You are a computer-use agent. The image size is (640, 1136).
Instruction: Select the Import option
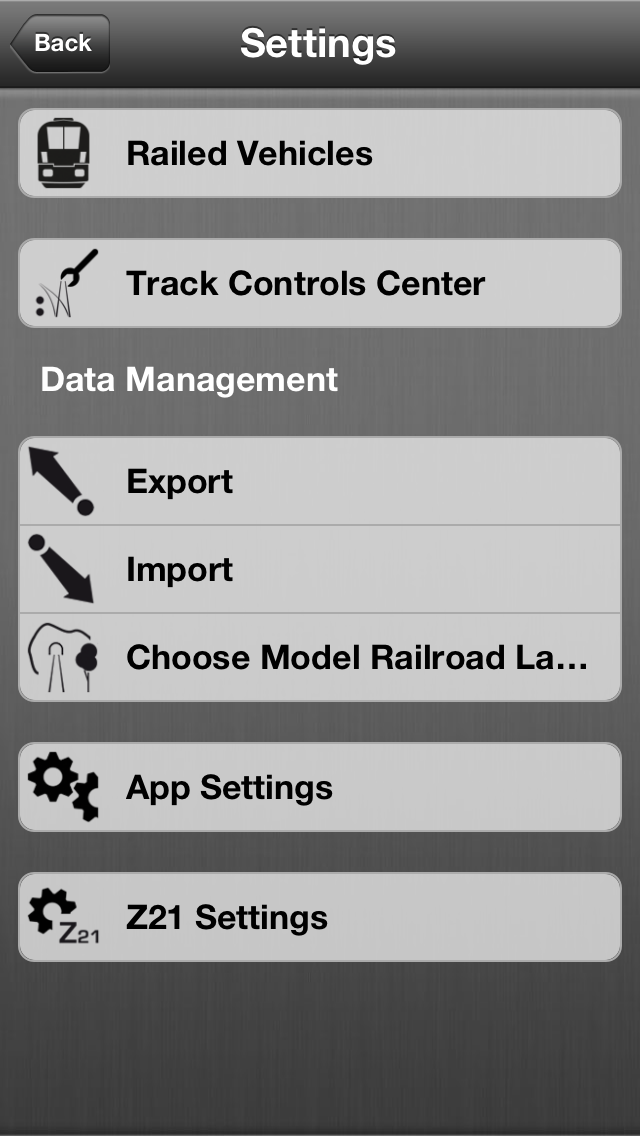click(x=320, y=569)
